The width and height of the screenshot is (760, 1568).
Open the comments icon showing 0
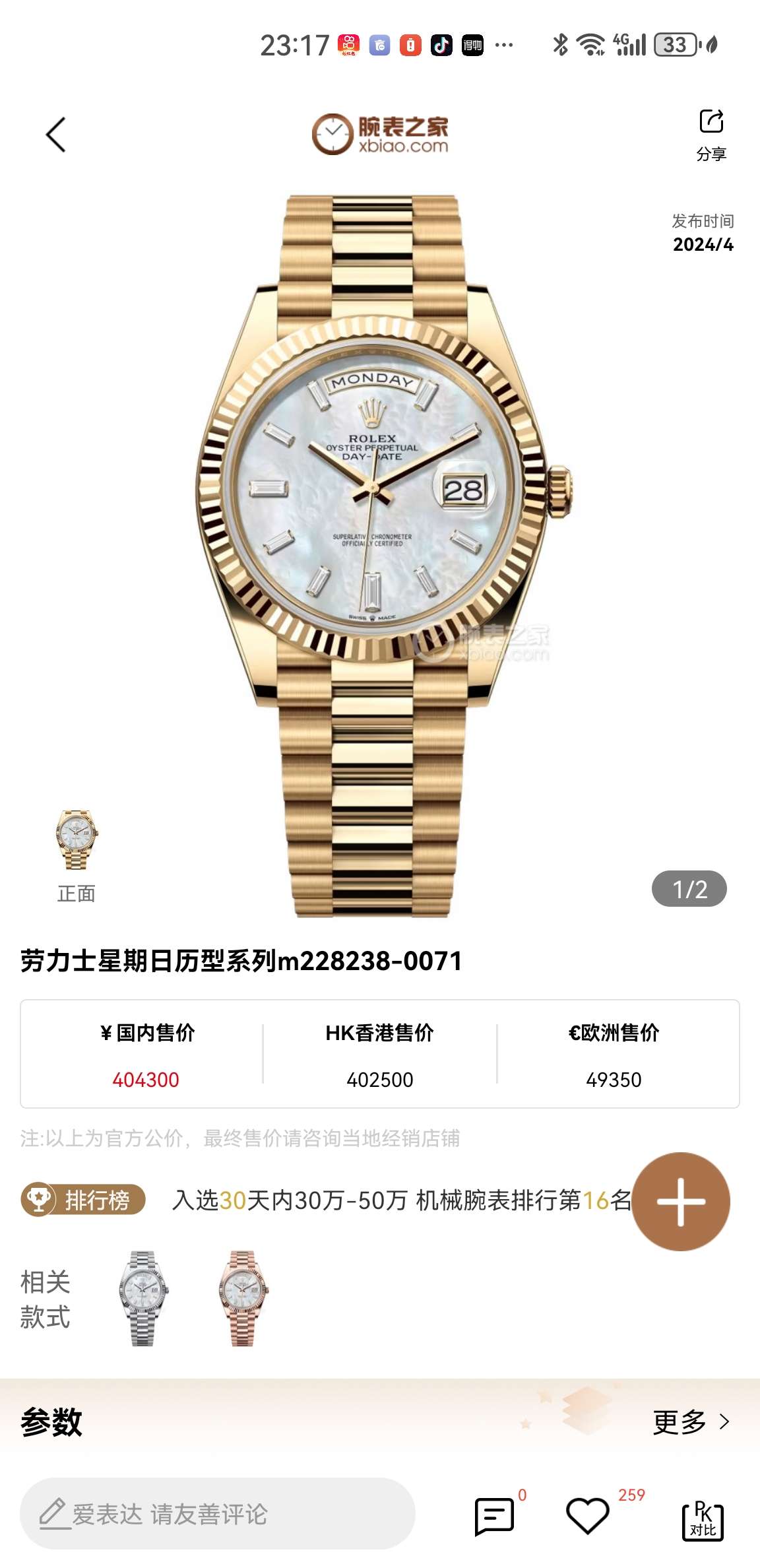coord(494,1516)
